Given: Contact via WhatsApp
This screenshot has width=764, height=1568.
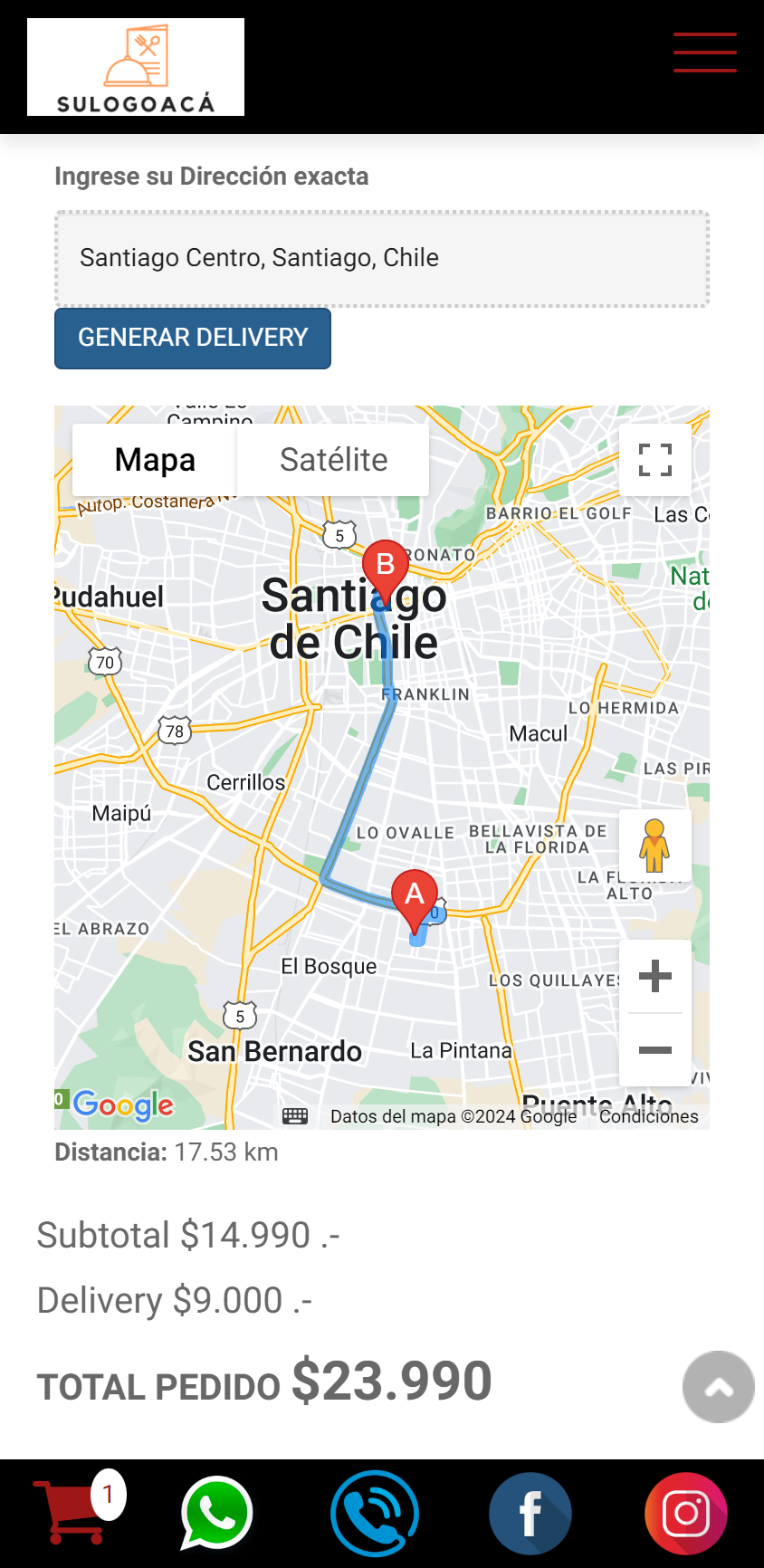Looking at the screenshot, I should 215,1513.
